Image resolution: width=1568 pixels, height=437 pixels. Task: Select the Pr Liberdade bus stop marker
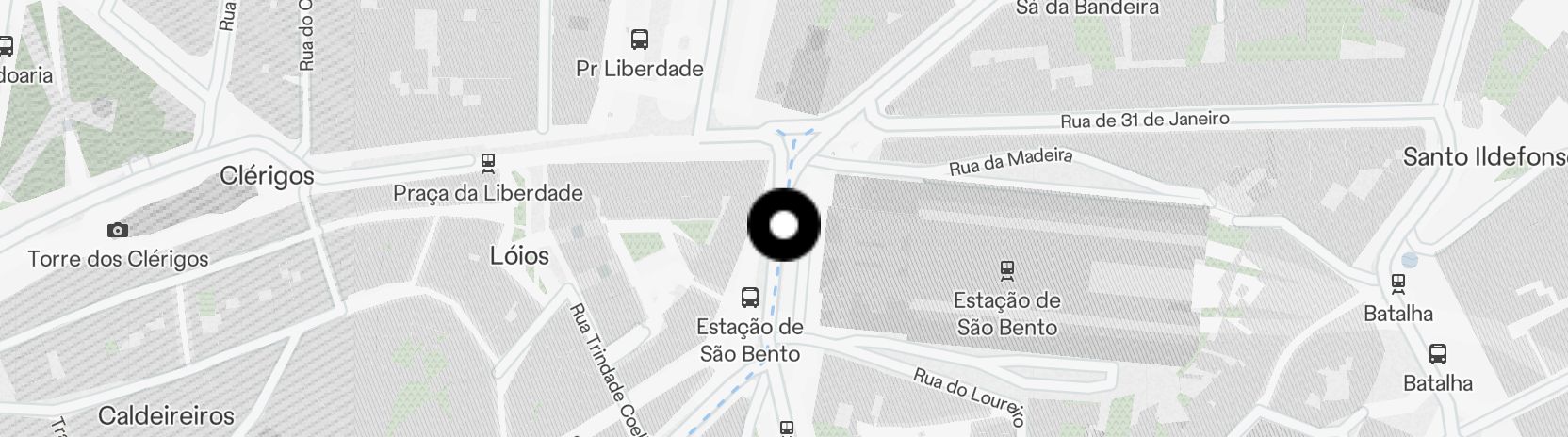[x=640, y=40]
